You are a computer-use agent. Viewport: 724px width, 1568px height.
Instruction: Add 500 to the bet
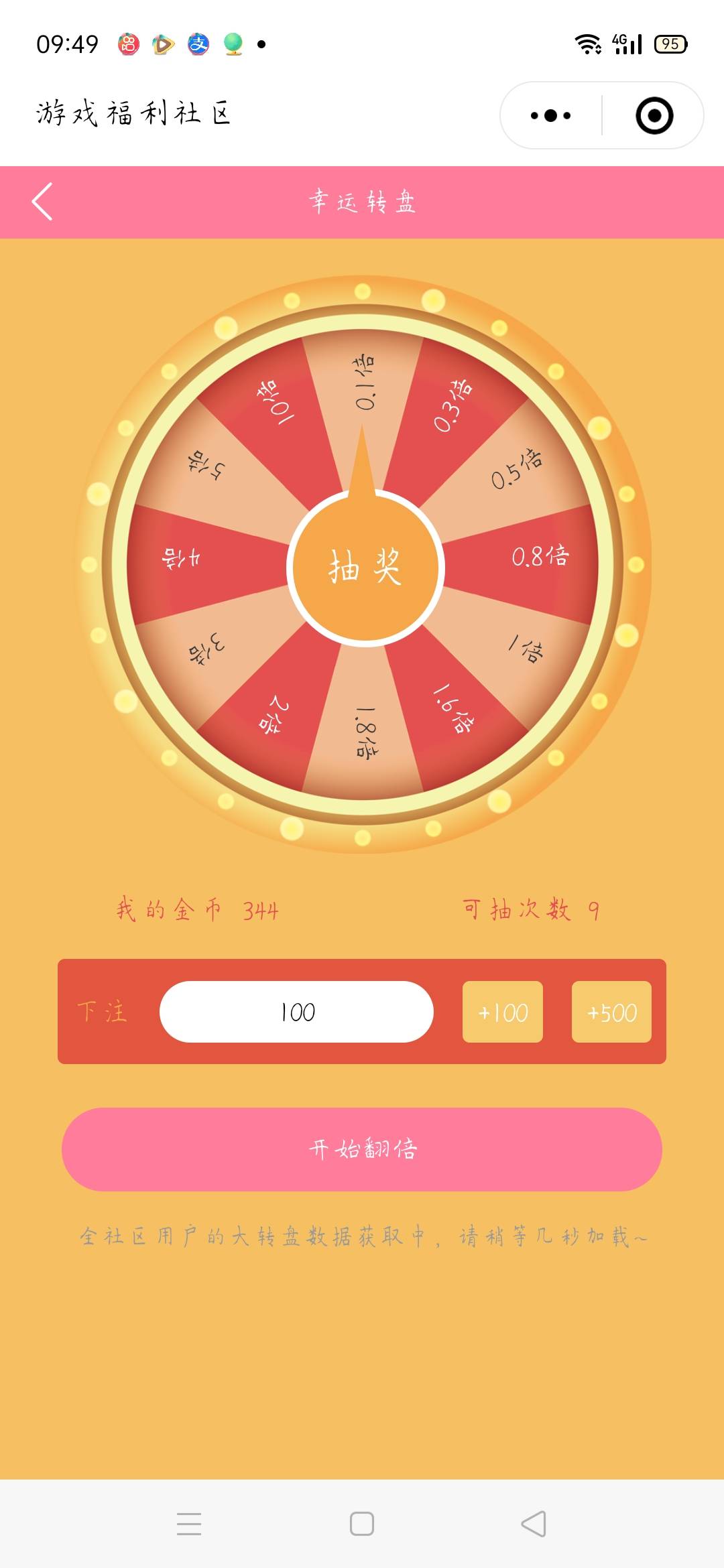[x=611, y=1012]
